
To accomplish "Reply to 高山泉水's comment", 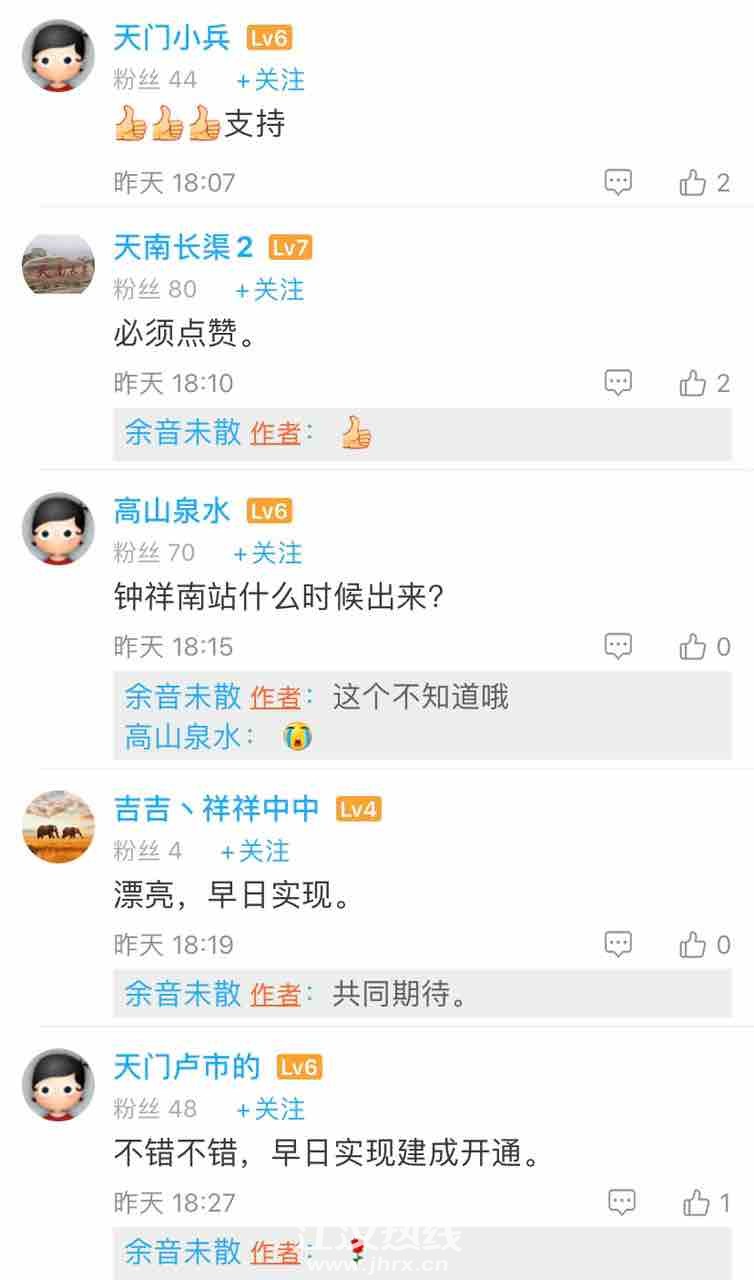I will [618, 647].
